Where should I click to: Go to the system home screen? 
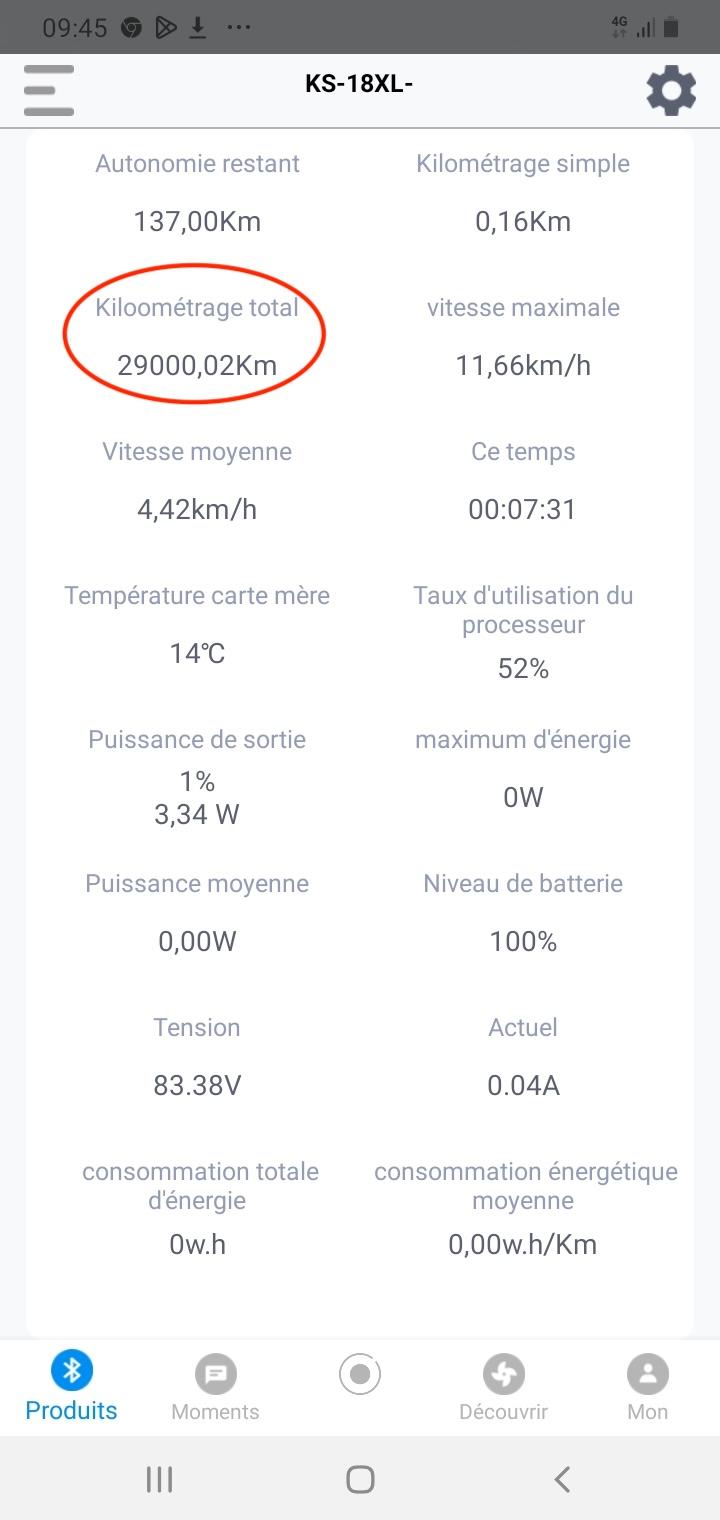pyautogui.click(x=360, y=1479)
